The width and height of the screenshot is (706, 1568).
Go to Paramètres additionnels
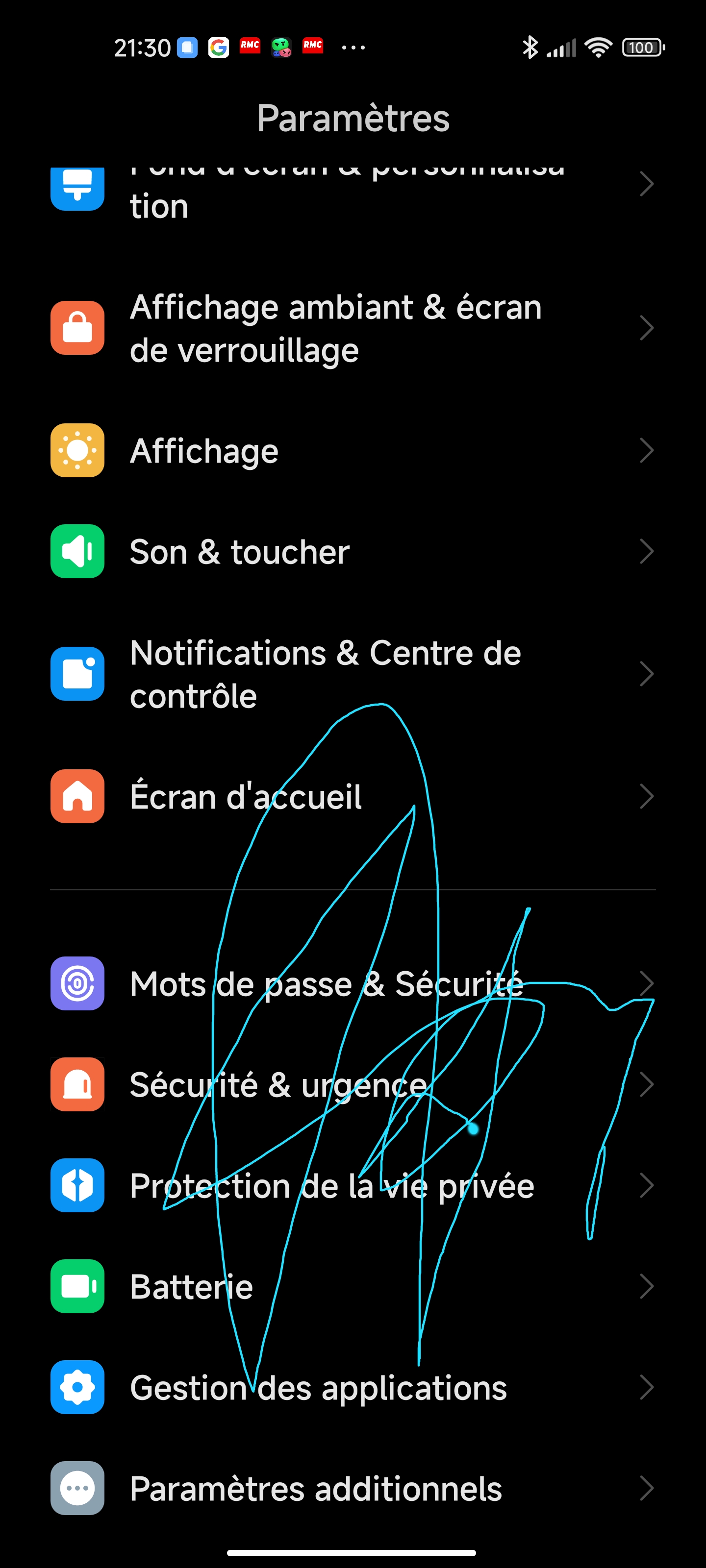[x=353, y=1489]
